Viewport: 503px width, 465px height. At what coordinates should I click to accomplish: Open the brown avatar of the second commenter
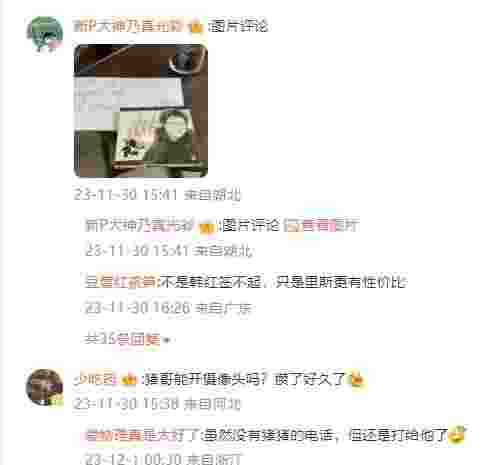tap(45, 388)
